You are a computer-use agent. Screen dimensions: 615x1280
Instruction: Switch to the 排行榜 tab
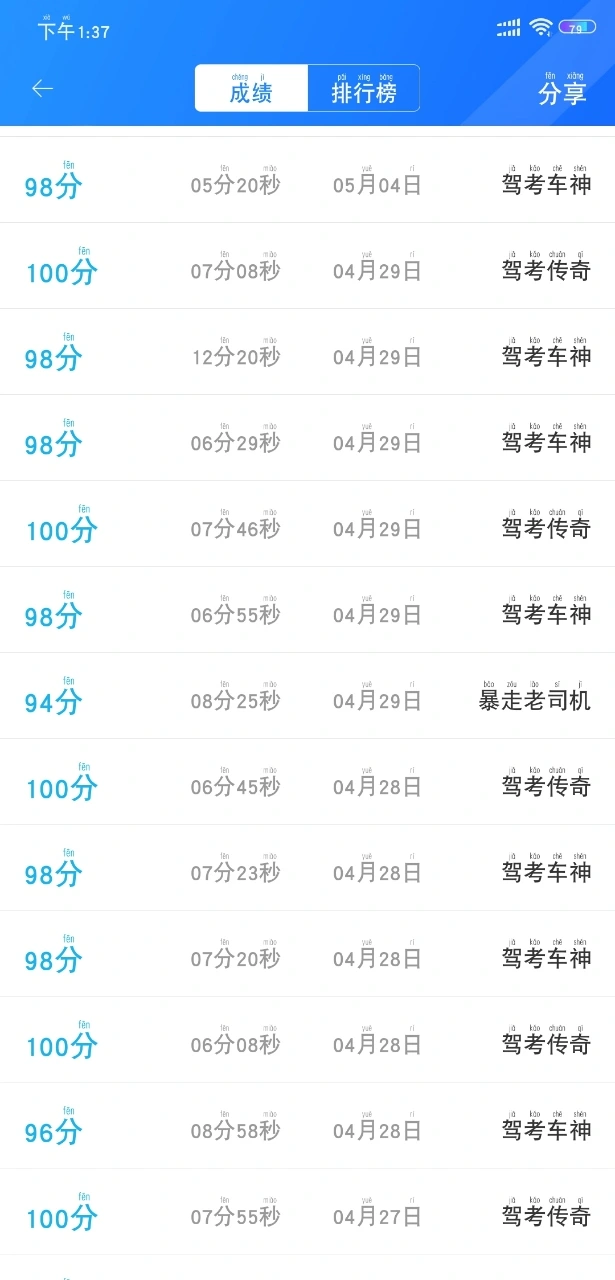click(364, 88)
